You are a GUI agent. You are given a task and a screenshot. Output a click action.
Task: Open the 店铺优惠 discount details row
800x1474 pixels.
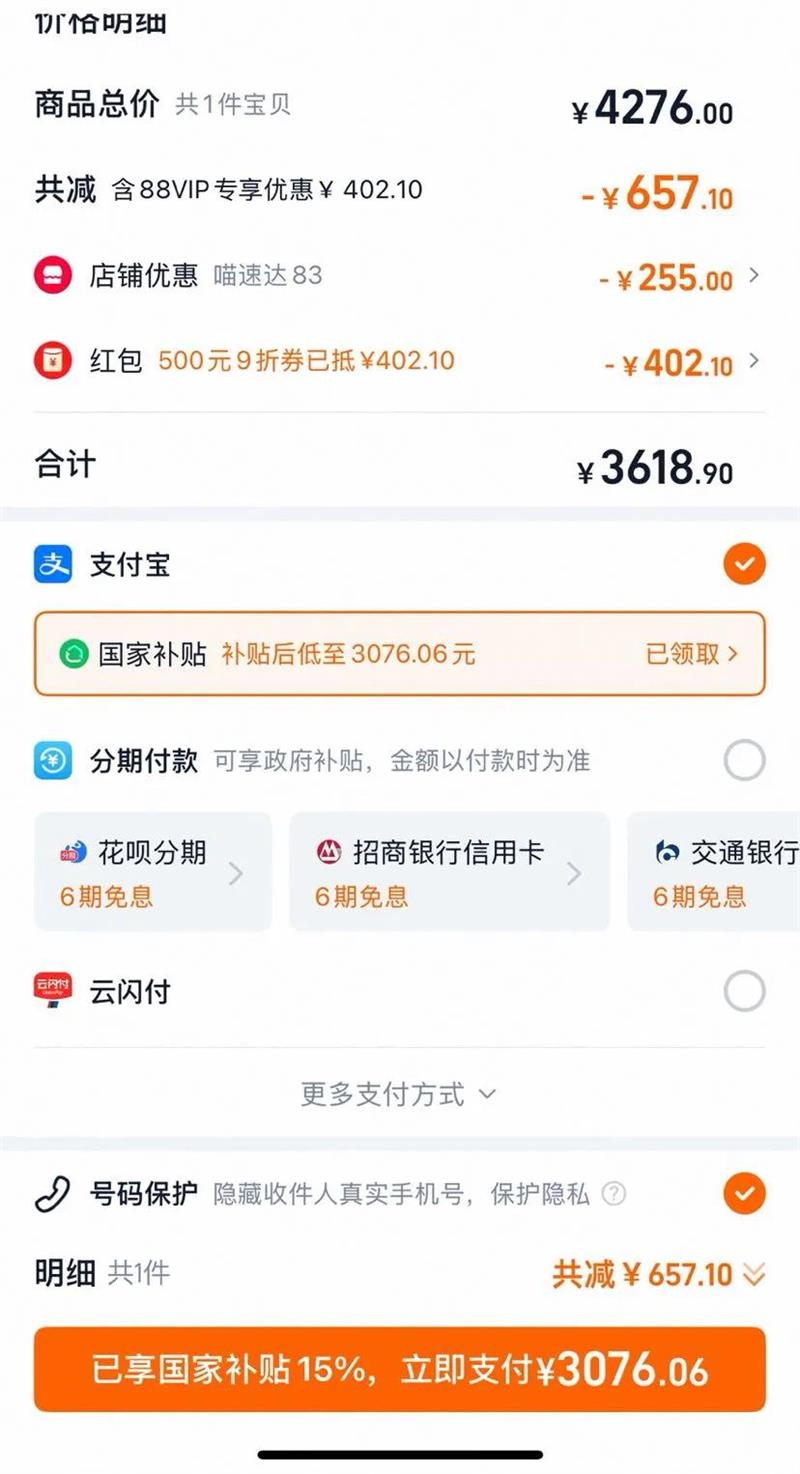click(x=400, y=276)
